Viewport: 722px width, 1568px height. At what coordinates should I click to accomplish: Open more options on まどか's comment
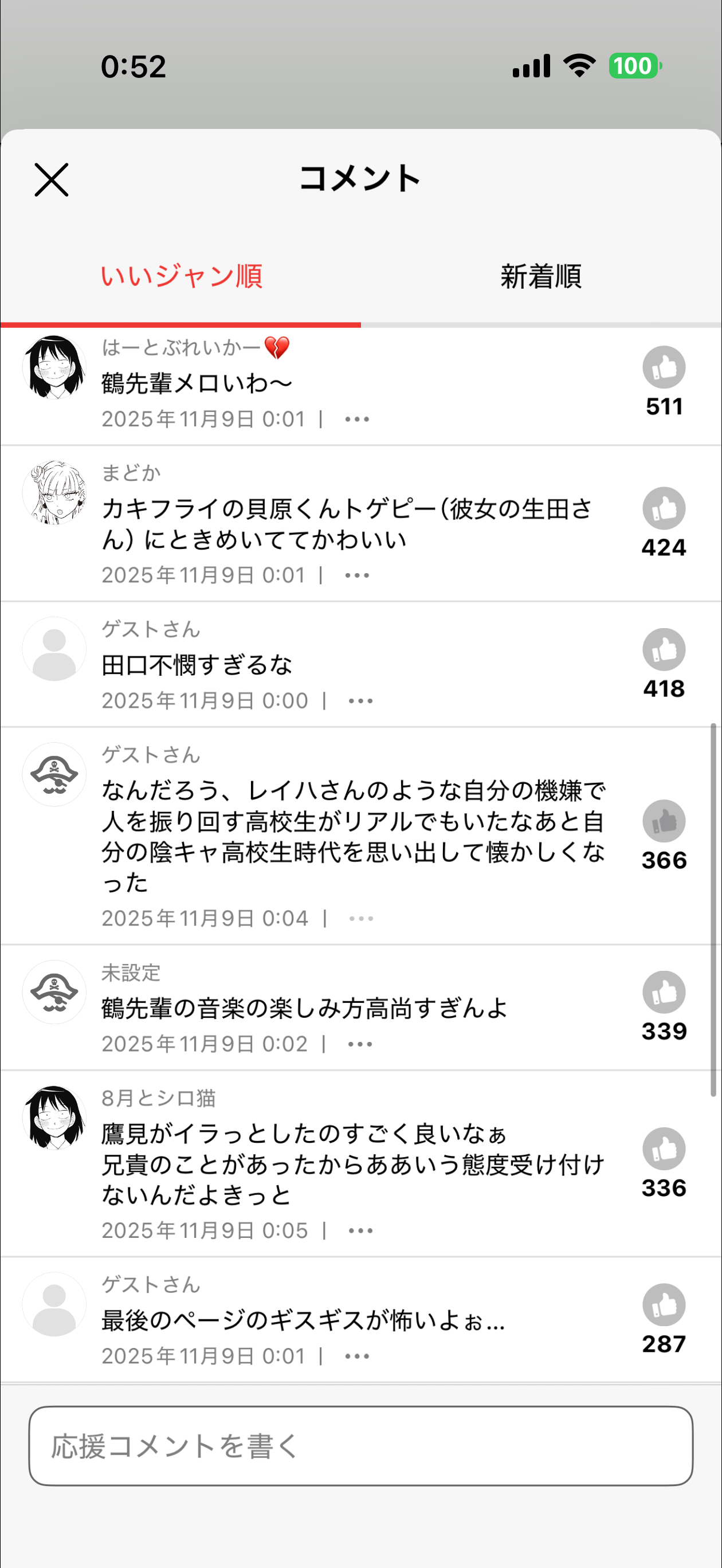pyautogui.click(x=357, y=575)
